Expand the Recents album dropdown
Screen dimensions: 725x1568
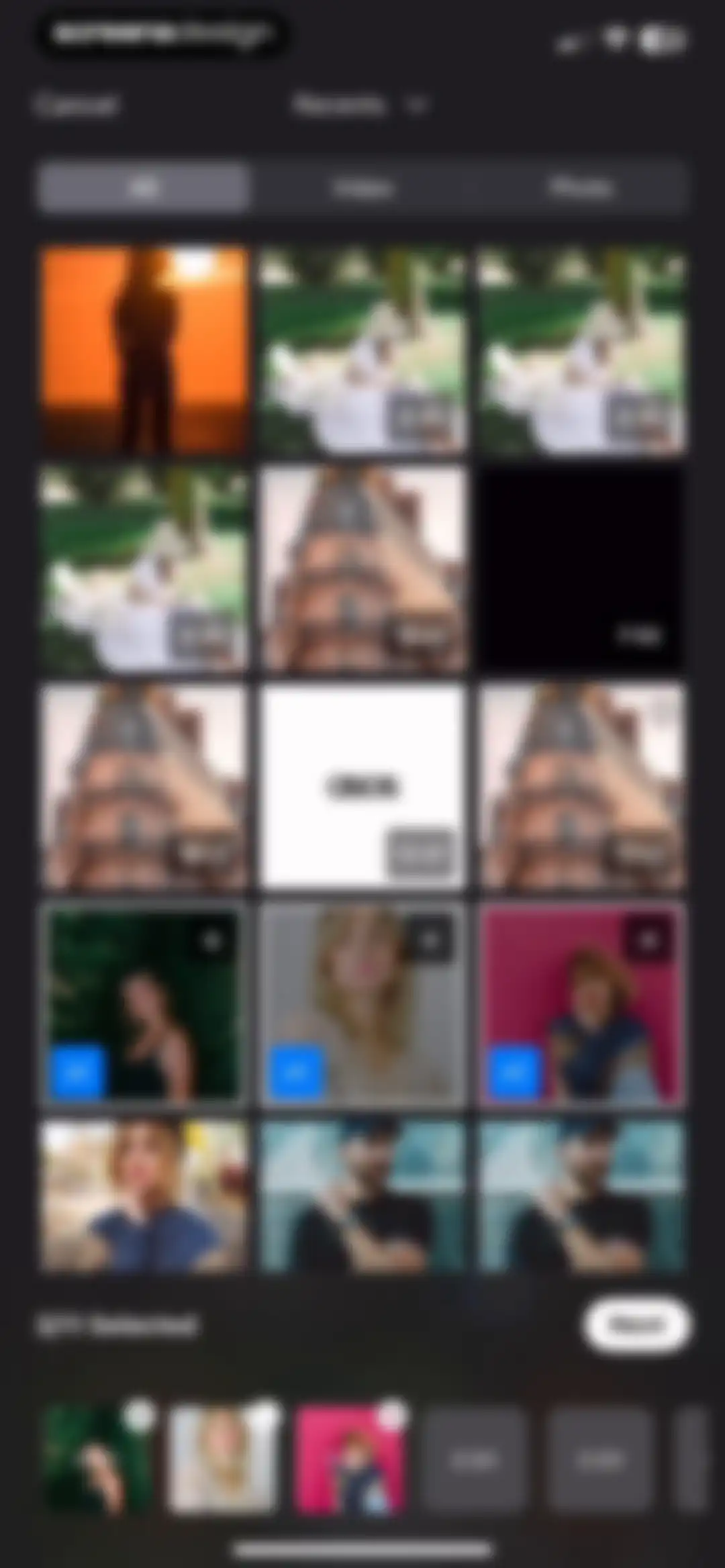pyautogui.click(x=360, y=105)
